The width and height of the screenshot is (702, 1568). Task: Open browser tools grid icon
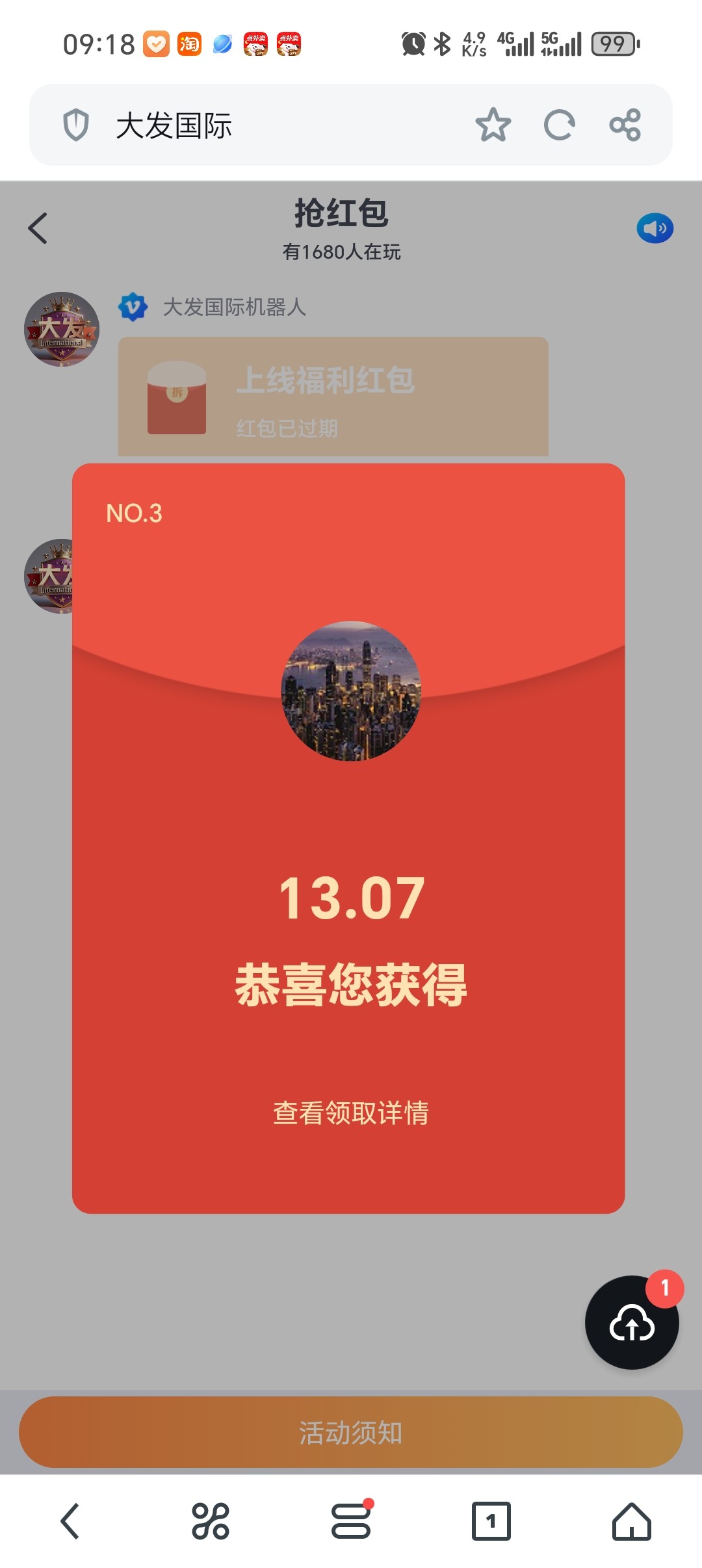point(210,1521)
